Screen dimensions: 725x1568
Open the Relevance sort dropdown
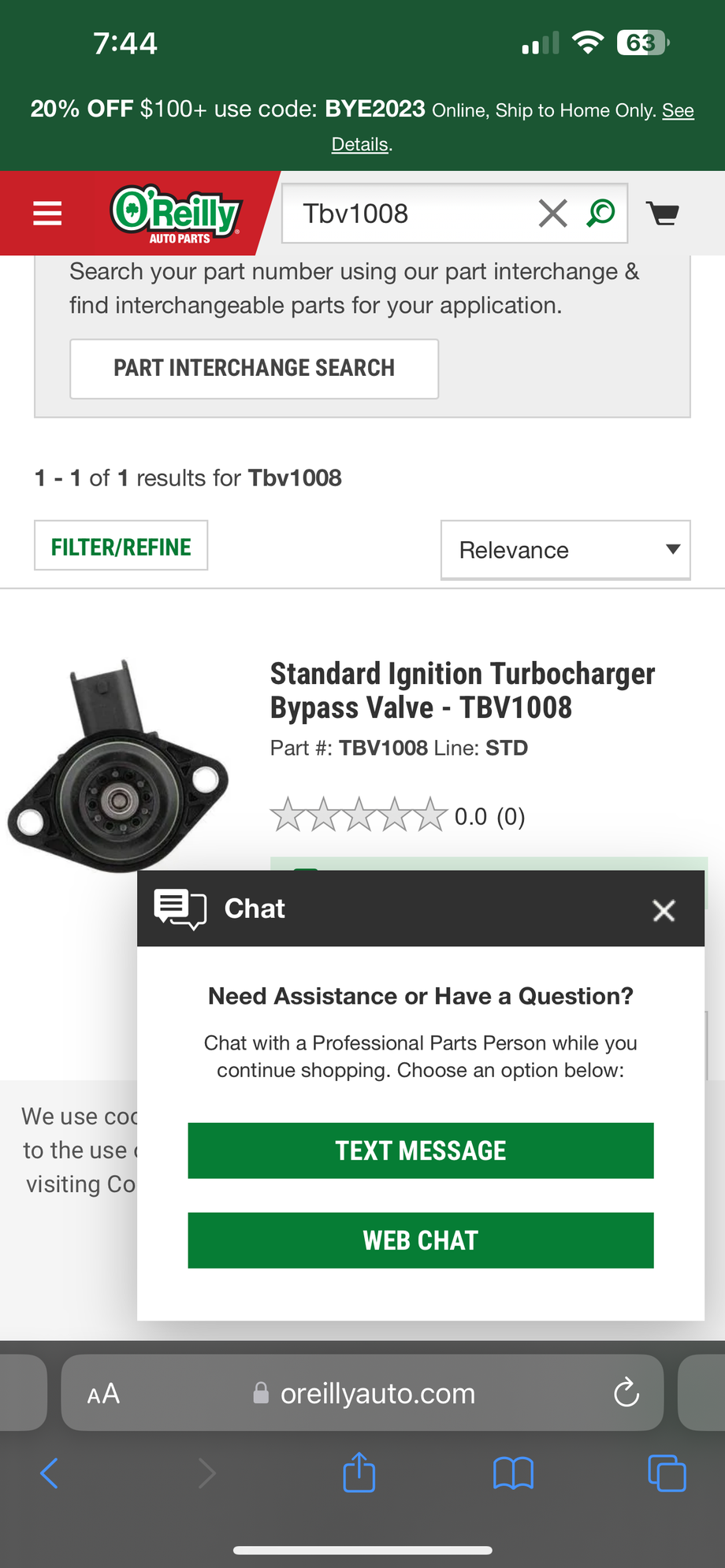pos(564,549)
